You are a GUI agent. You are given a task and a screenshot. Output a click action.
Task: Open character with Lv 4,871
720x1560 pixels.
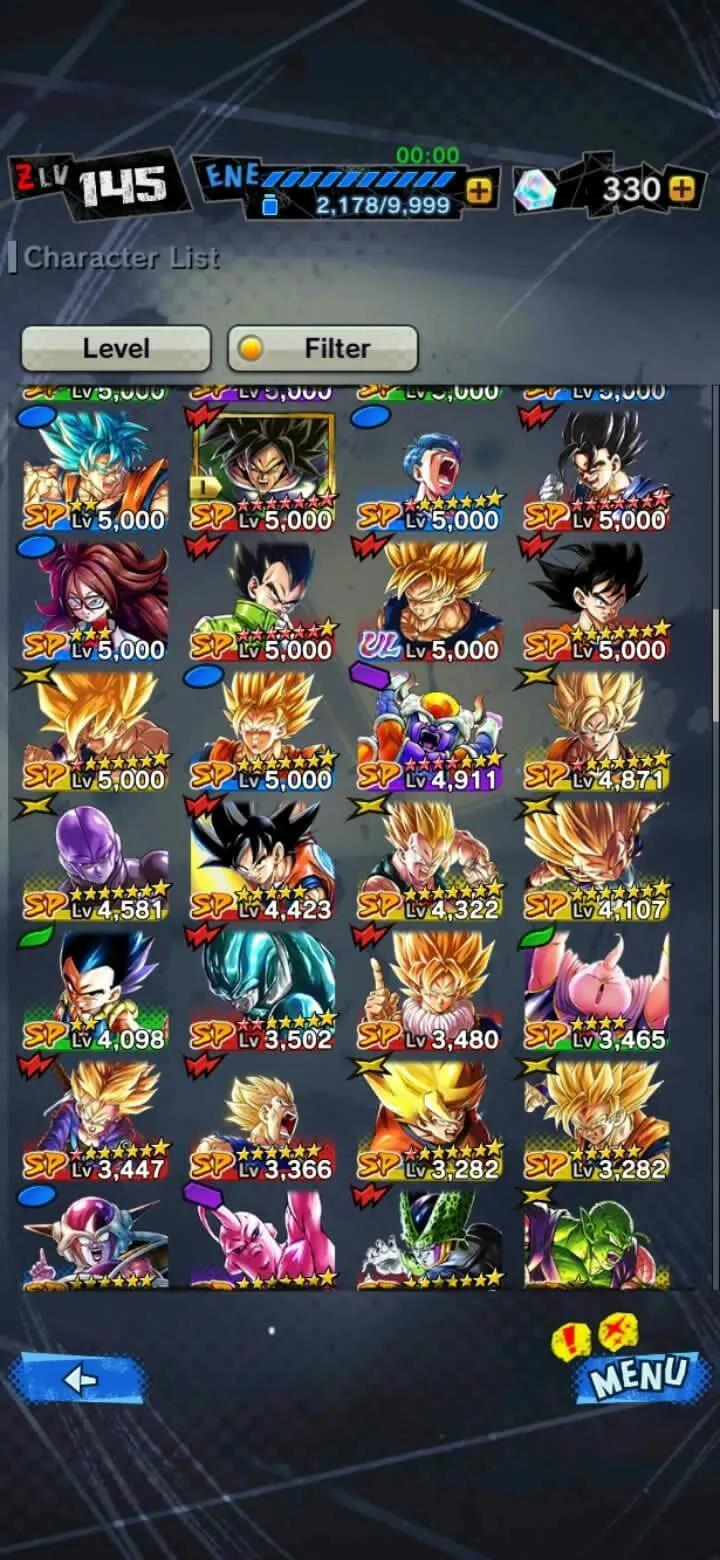tap(596, 730)
